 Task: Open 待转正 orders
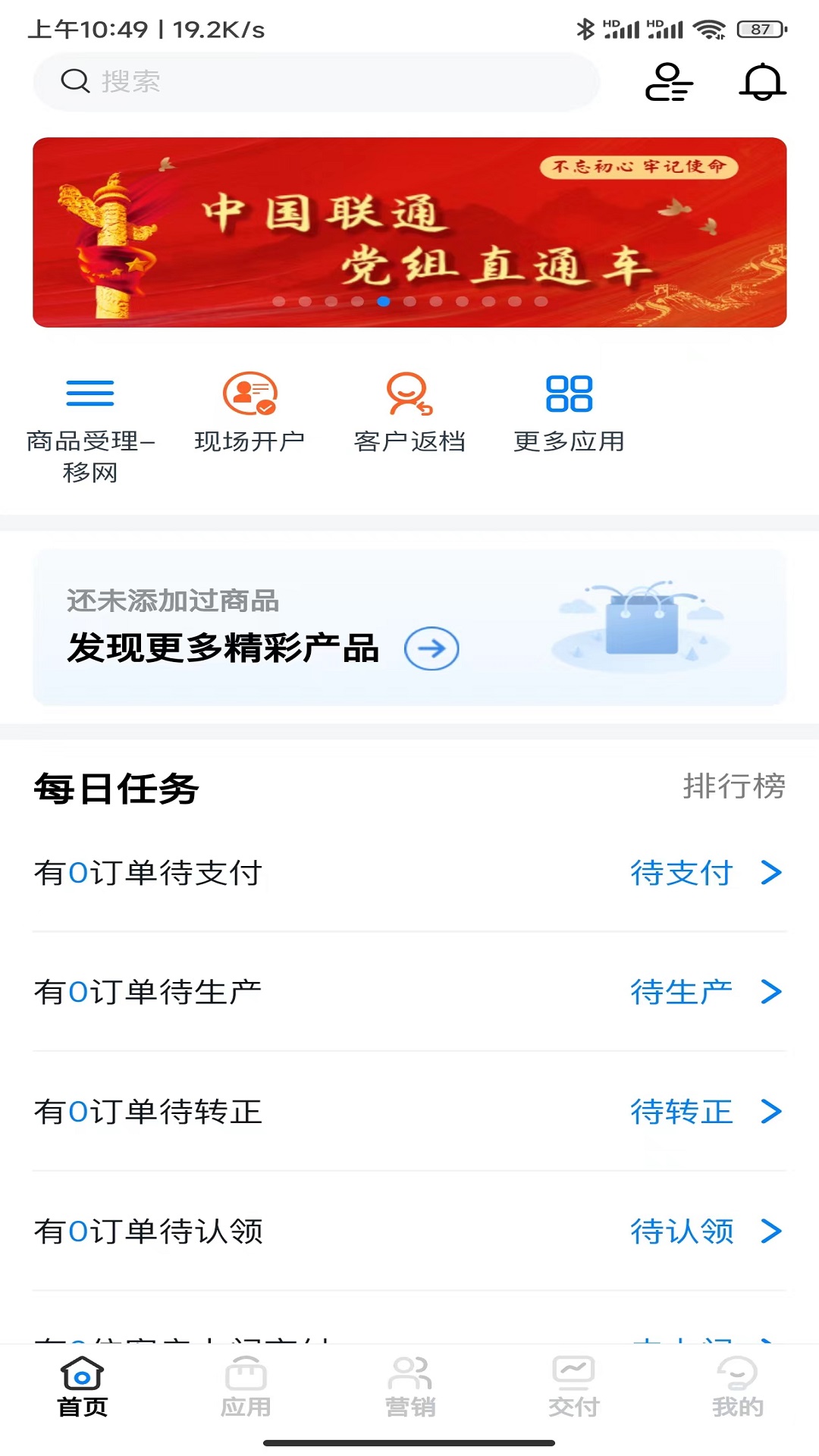point(705,1112)
